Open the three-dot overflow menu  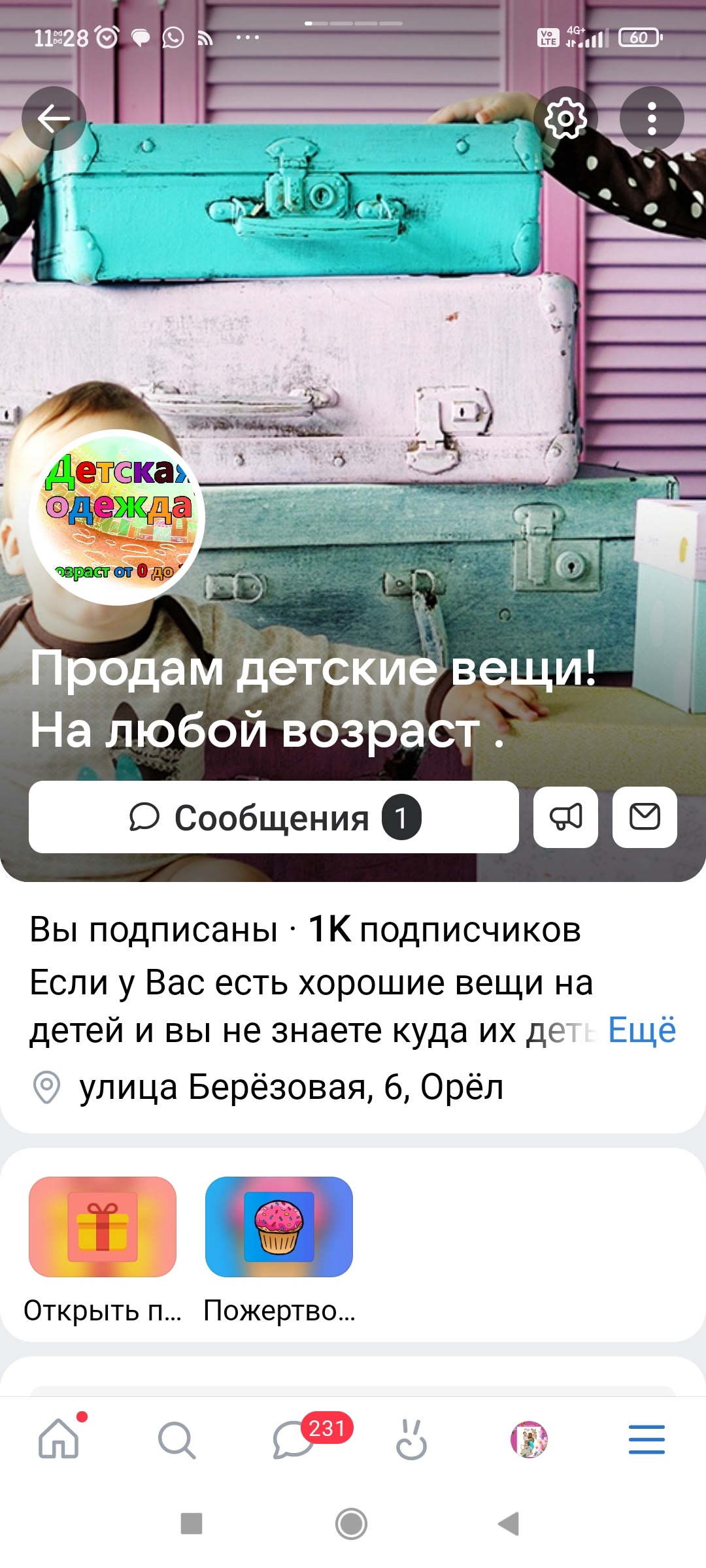pos(651,119)
